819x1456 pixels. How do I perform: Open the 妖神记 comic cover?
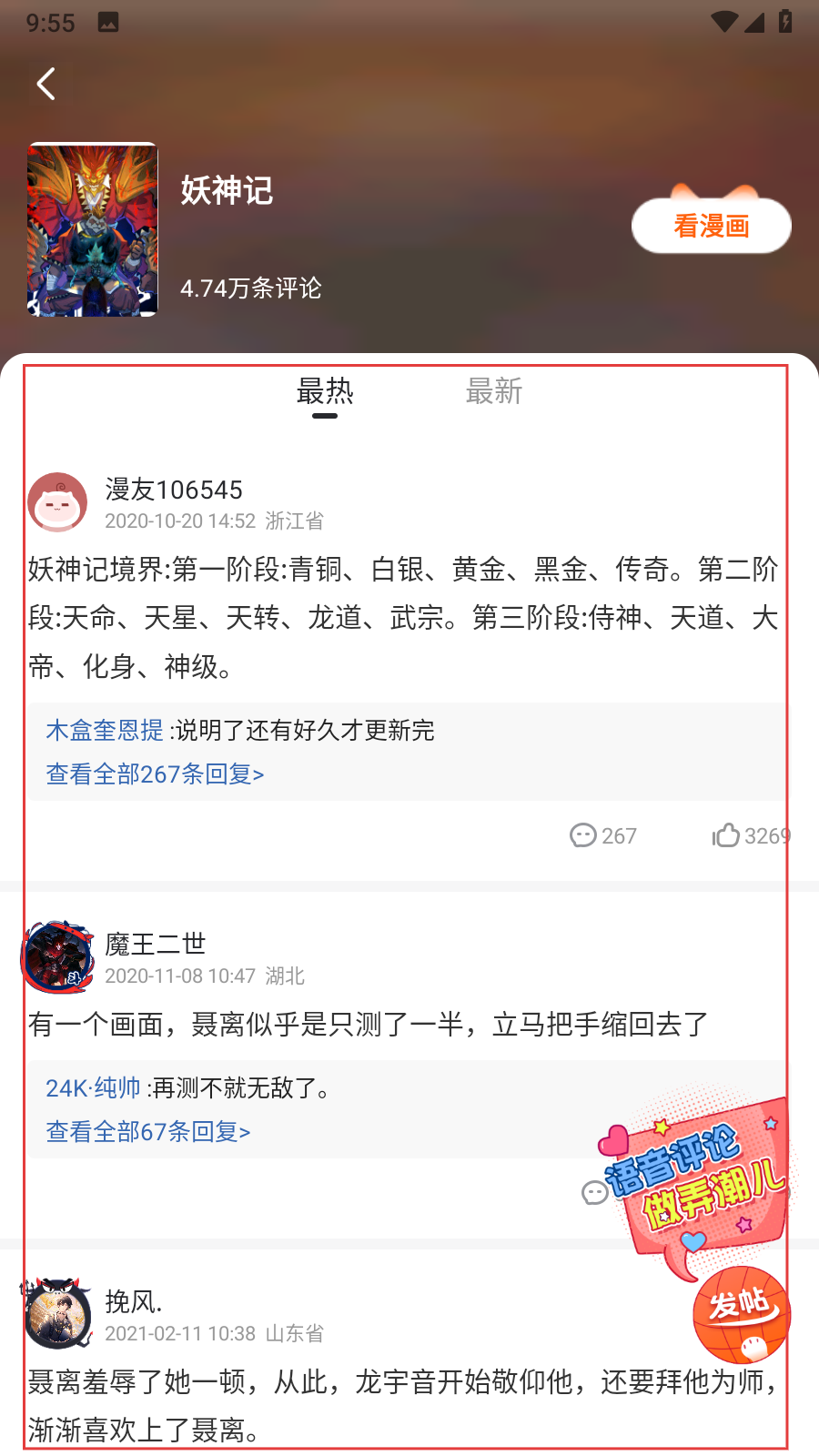tap(92, 229)
